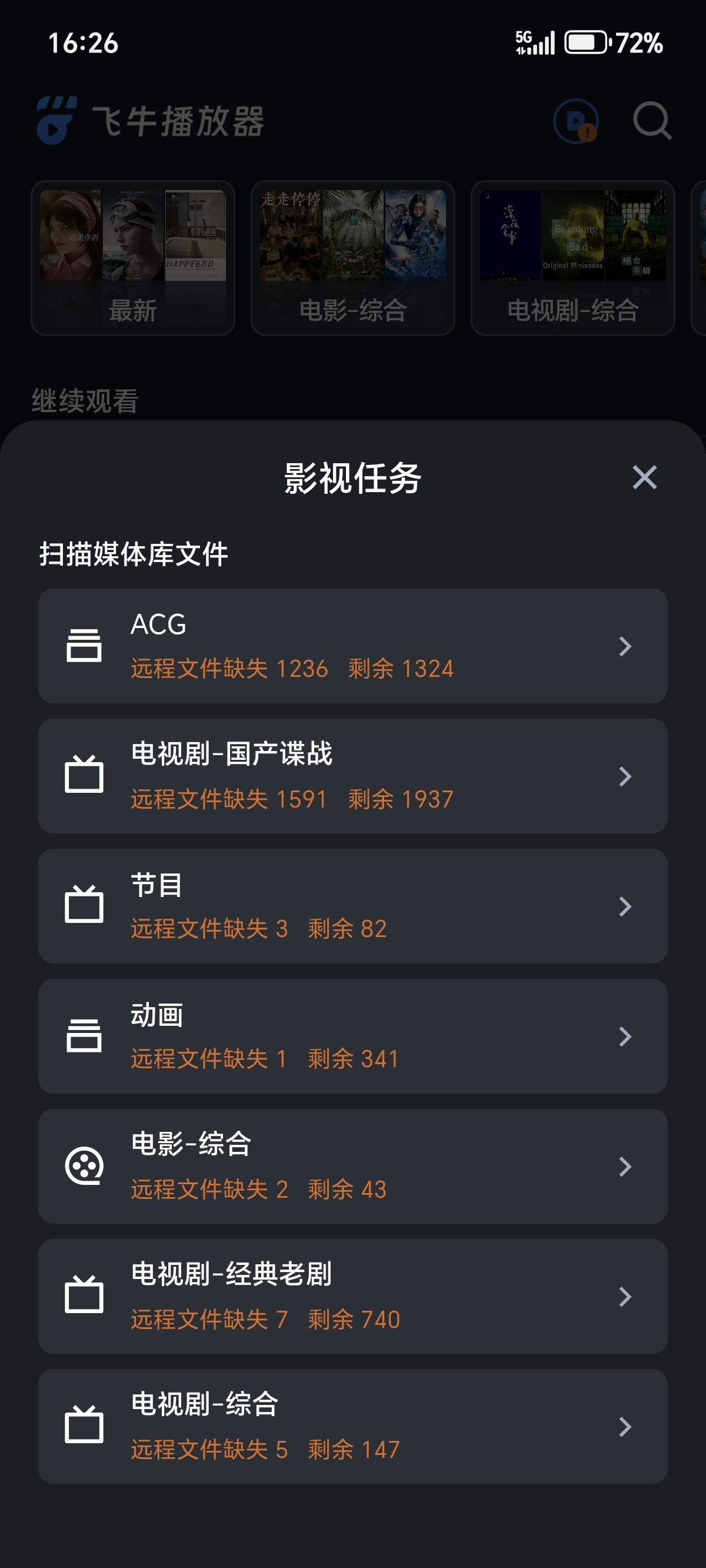Screen dimensions: 706x1568
Task: Tap the TV icon beside 节目
Action: click(85, 905)
